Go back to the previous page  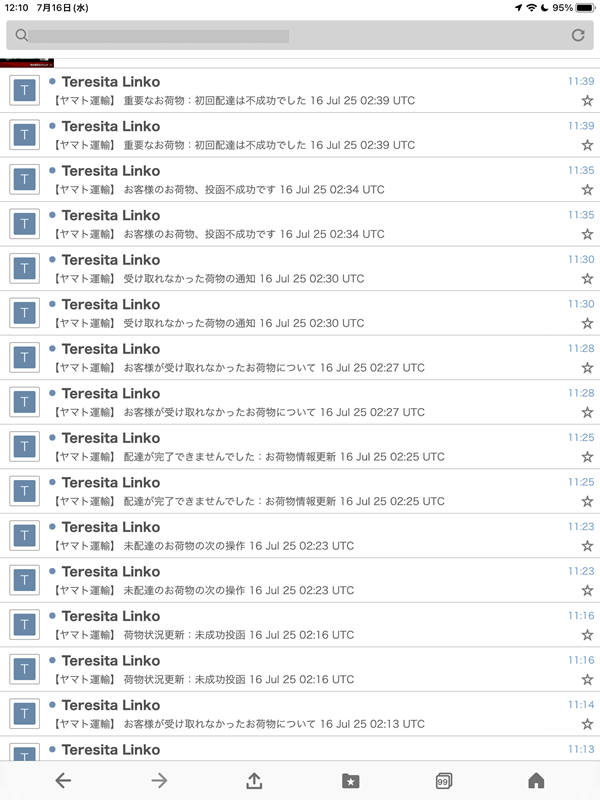coord(63,781)
